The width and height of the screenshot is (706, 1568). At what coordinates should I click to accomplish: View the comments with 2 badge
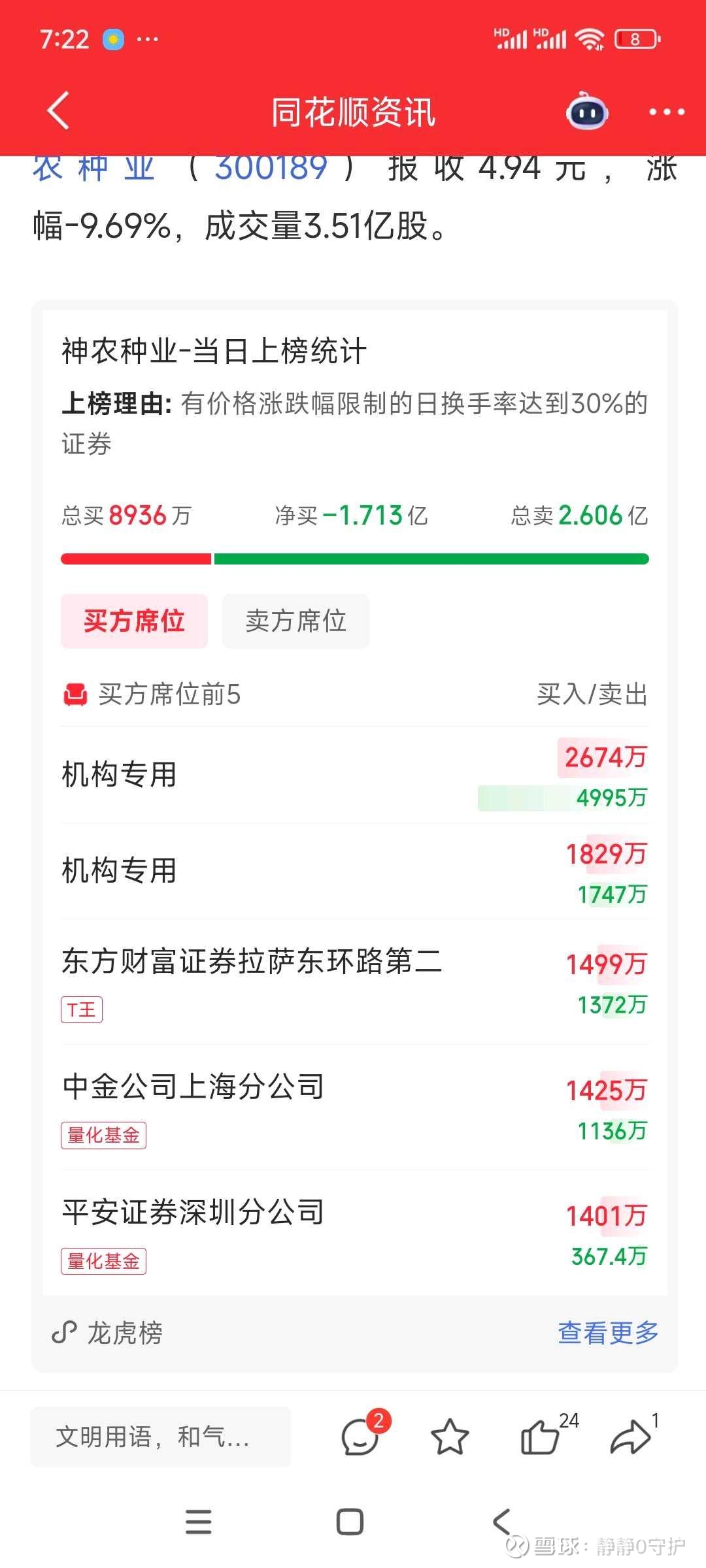[362, 1435]
